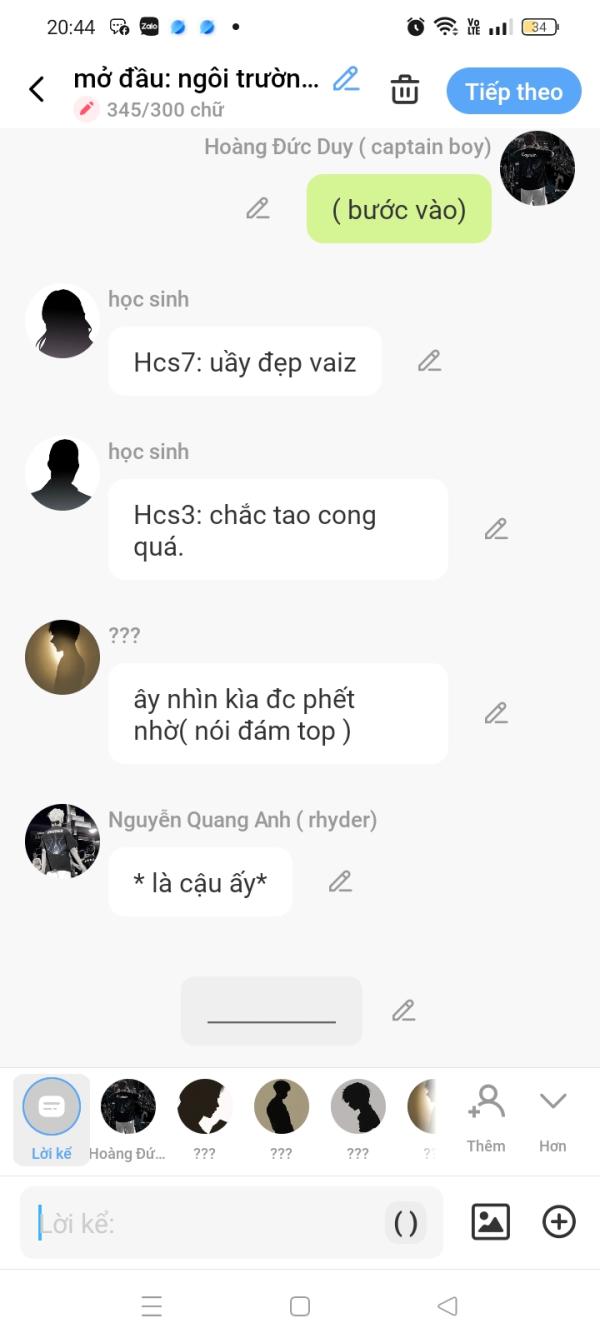The width and height of the screenshot is (600, 1343).
Task: Select the Lời kể narrator option
Action: pyautogui.click(x=51, y=1119)
